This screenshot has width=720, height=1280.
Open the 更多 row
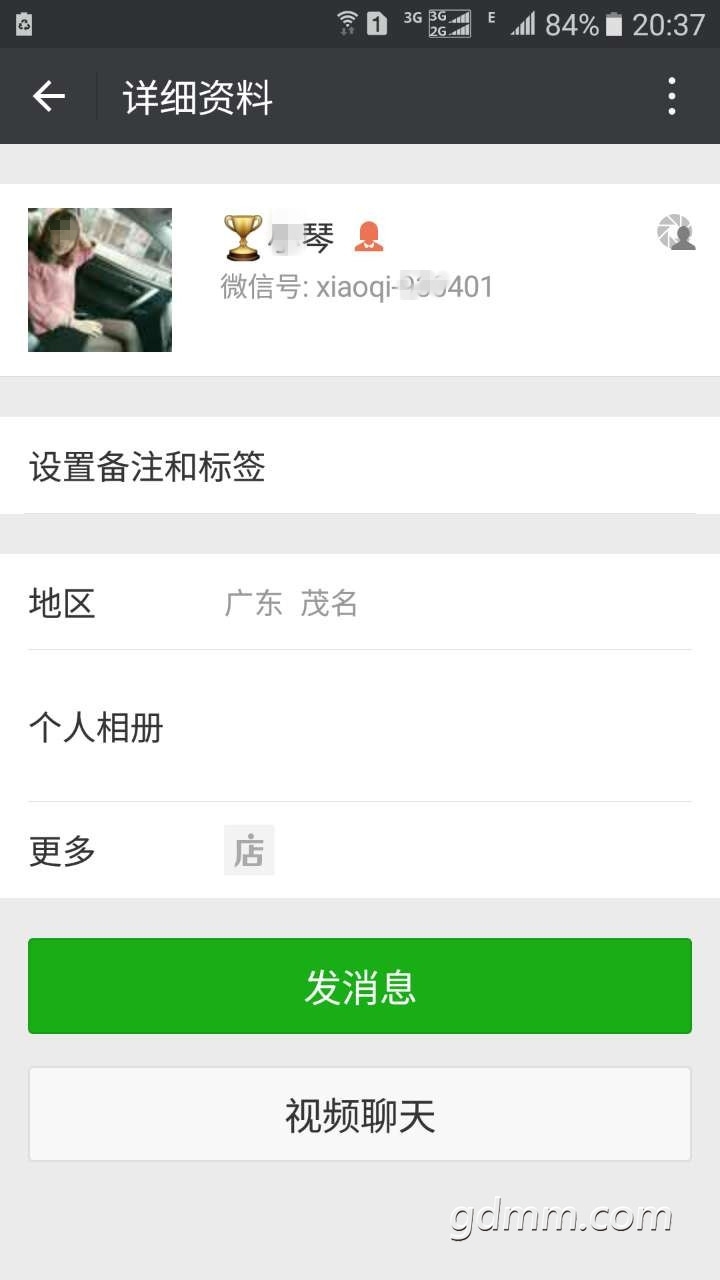360,851
